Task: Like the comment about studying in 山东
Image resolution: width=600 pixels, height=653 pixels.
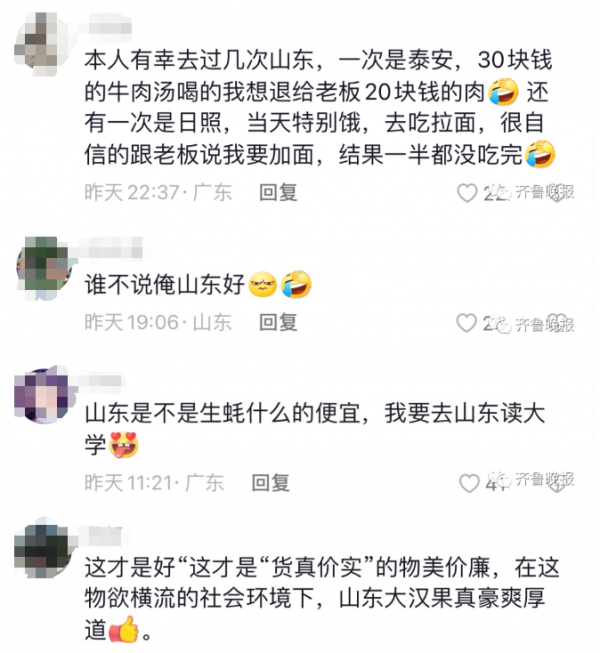Action: 467,483
